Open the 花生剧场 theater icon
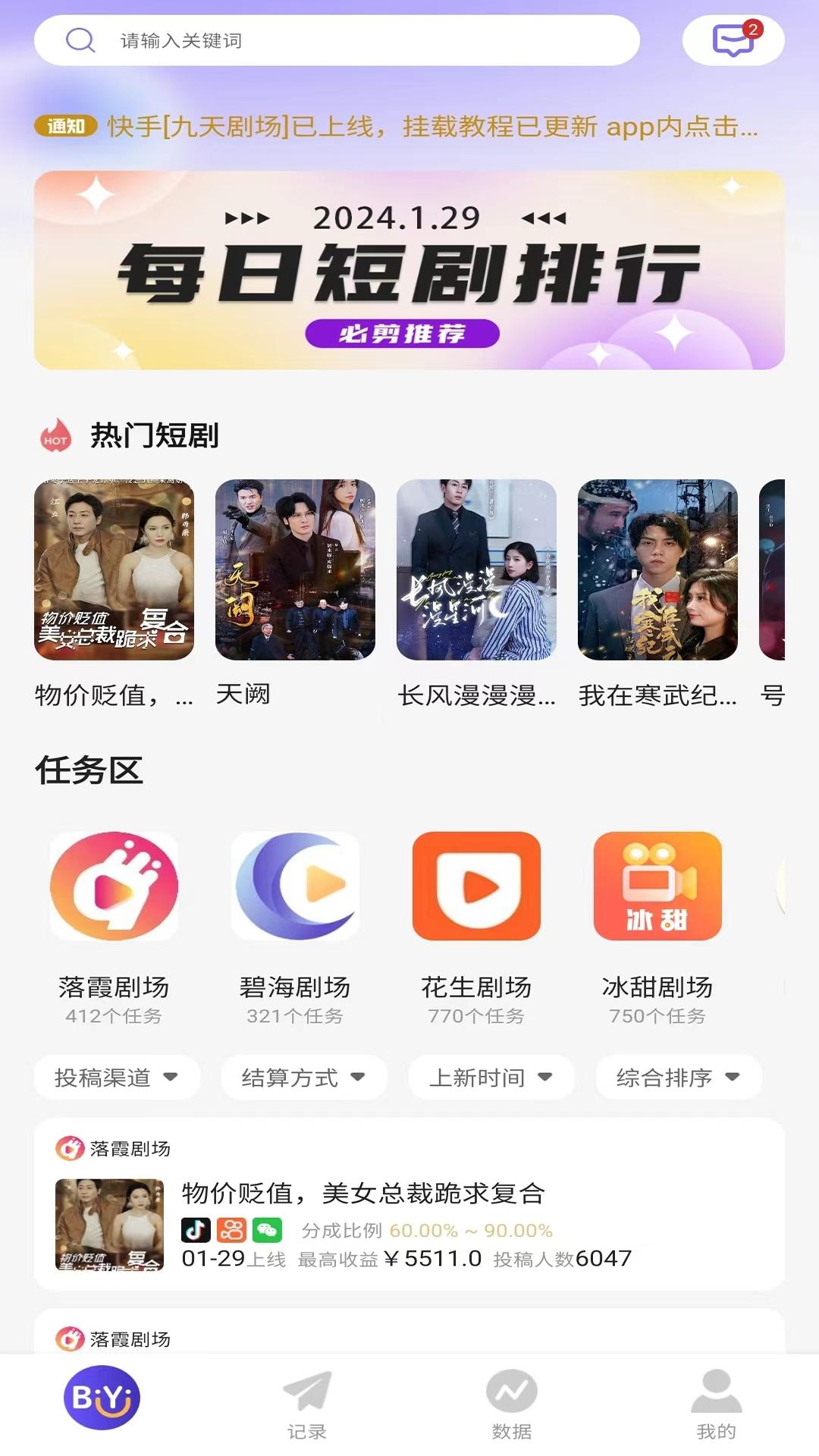This screenshot has height=1456, width=819. [476, 886]
